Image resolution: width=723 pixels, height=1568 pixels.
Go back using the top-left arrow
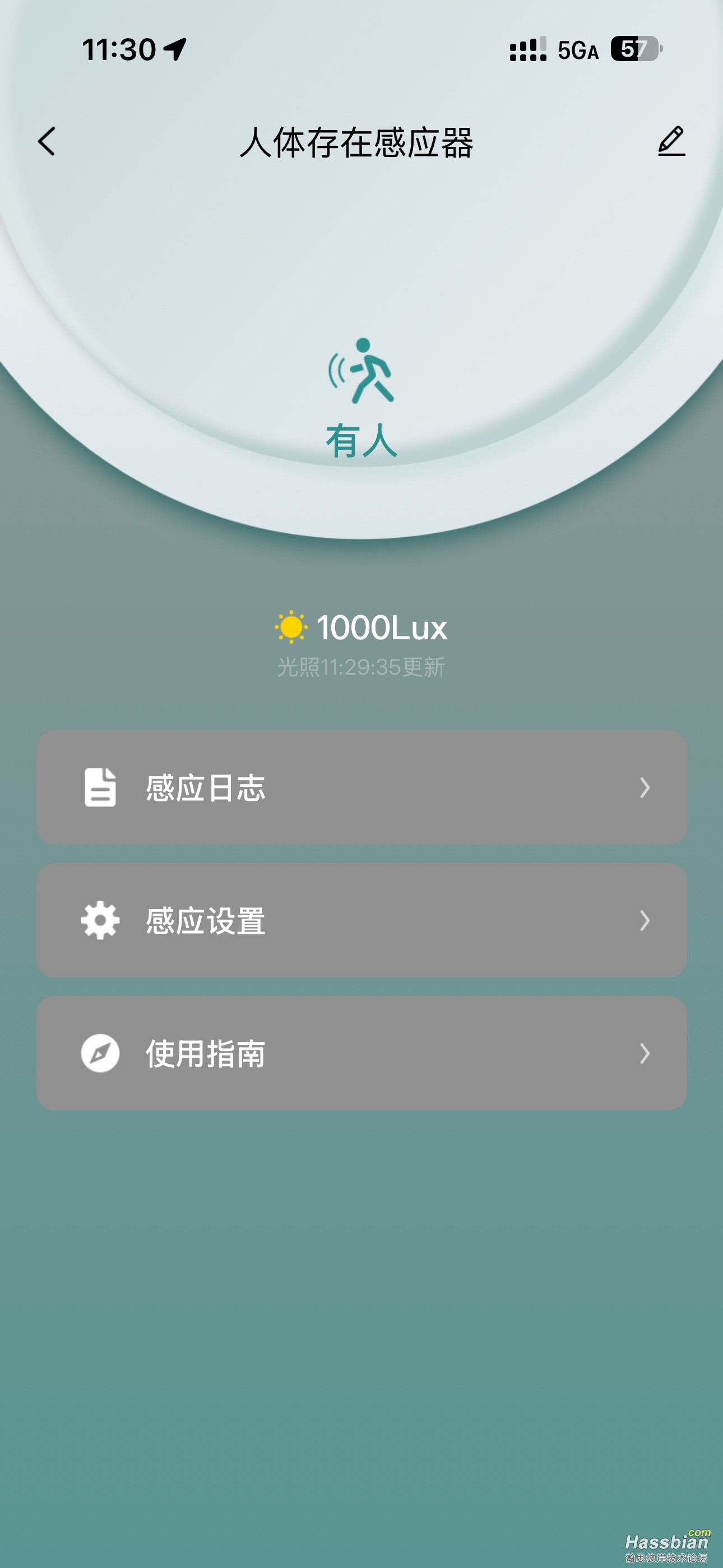point(47,141)
